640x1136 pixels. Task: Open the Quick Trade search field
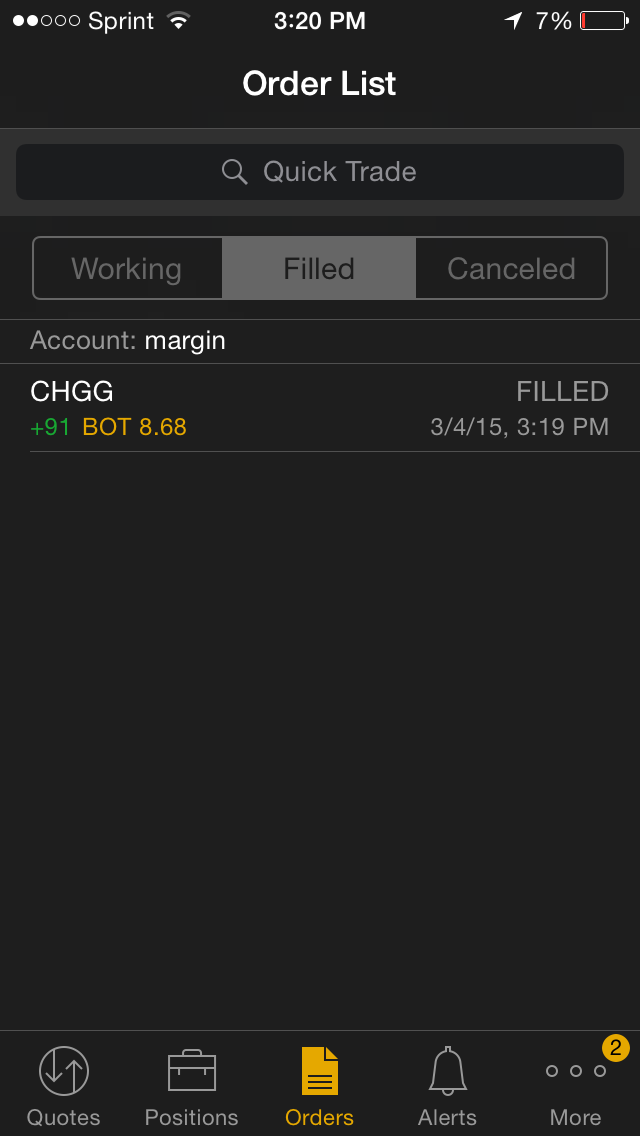(x=320, y=172)
